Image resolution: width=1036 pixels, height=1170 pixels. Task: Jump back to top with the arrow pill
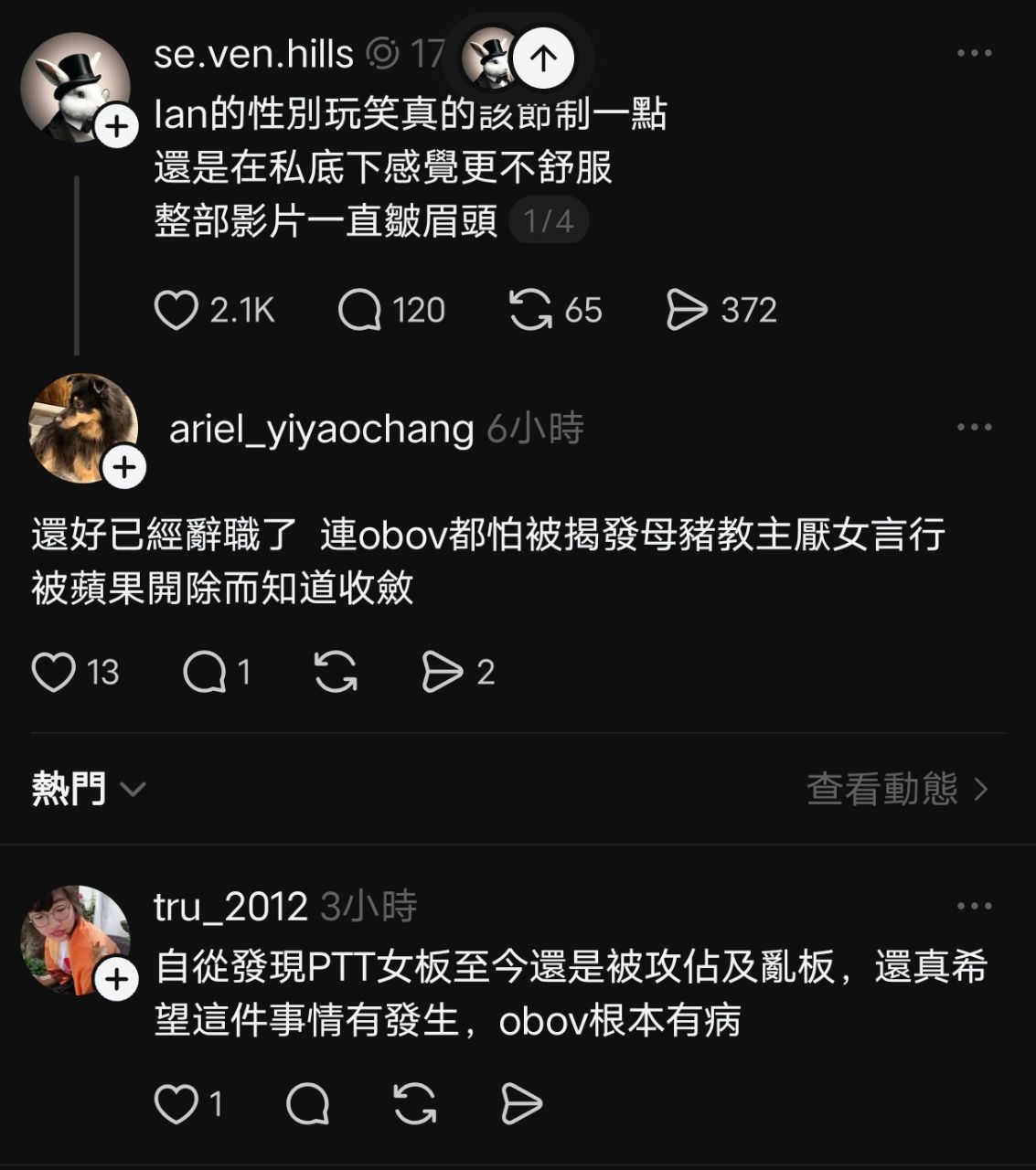(543, 58)
